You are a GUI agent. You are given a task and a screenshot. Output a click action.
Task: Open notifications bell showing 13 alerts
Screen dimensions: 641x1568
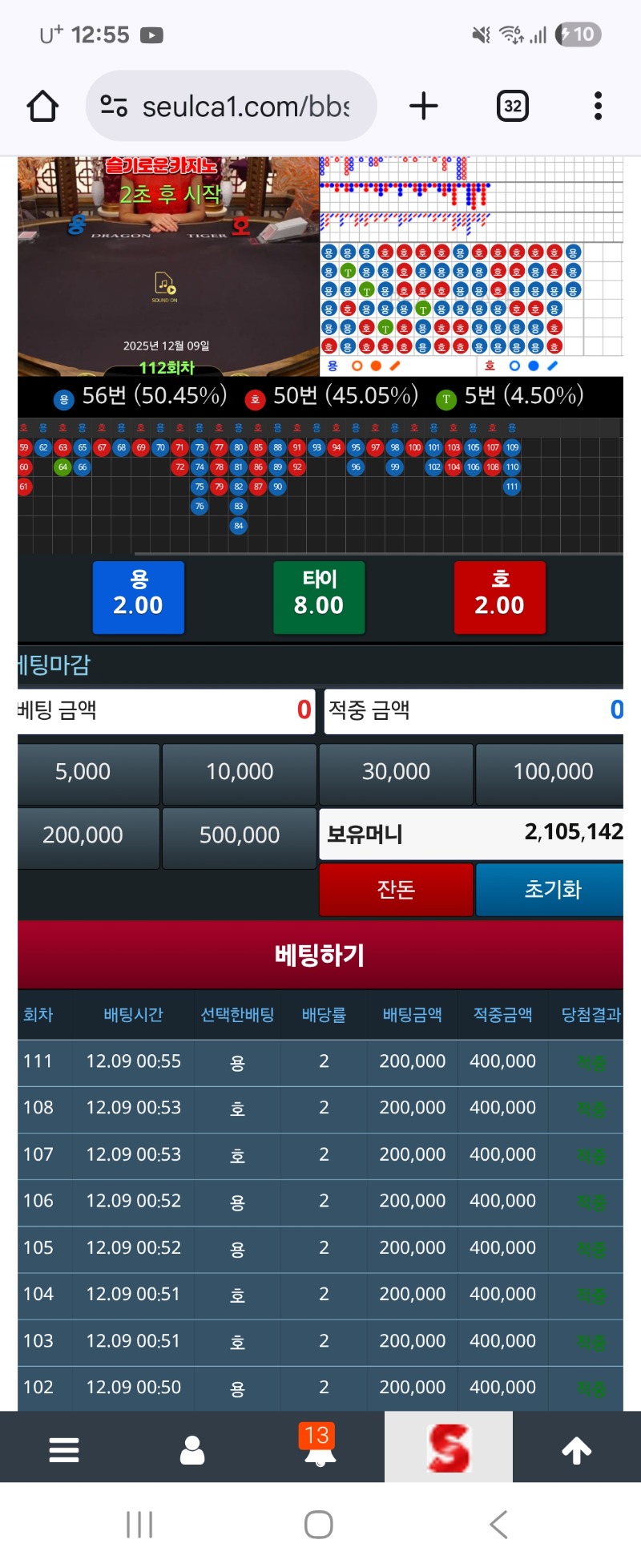(x=320, y=1448)
